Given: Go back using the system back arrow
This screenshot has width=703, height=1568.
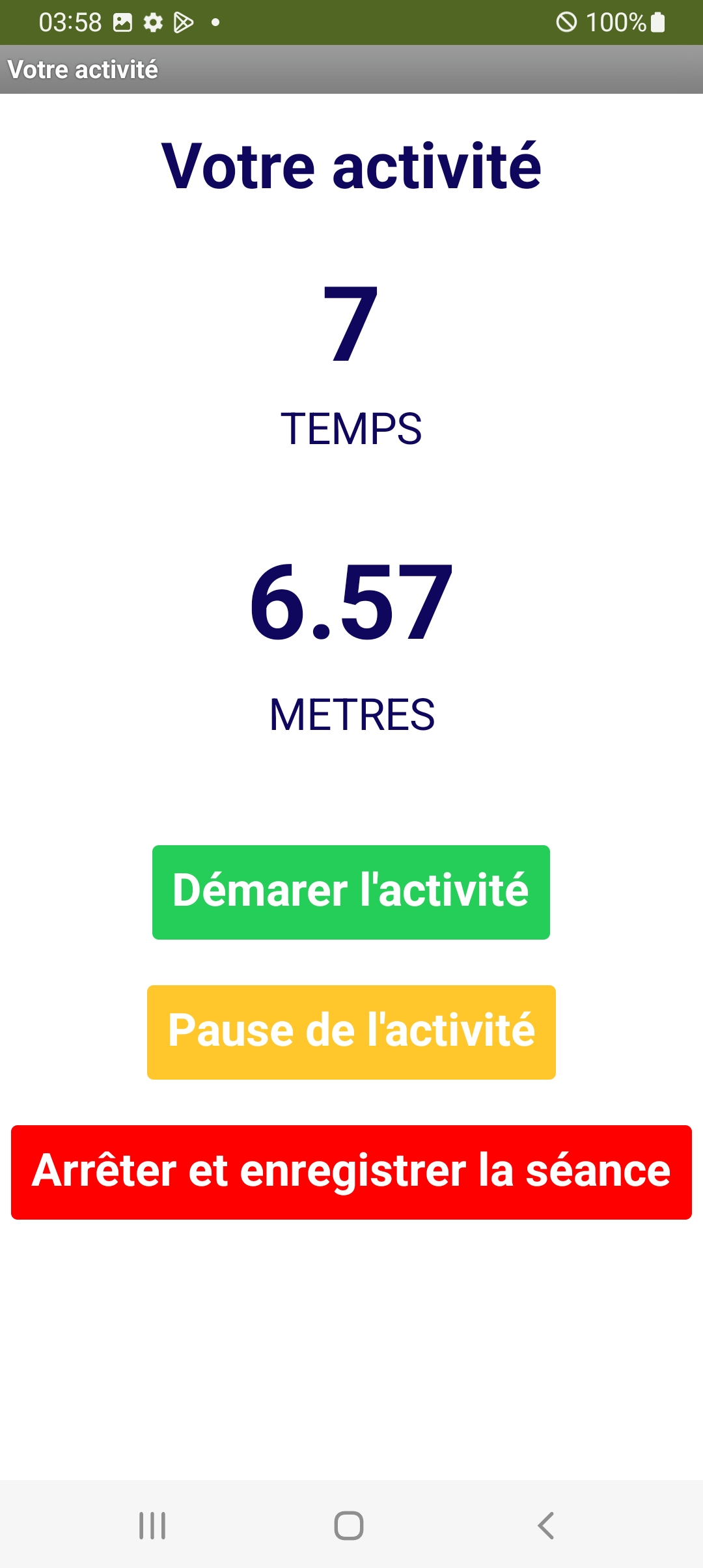Looking at the screenshot, I should click(545, 1526).
